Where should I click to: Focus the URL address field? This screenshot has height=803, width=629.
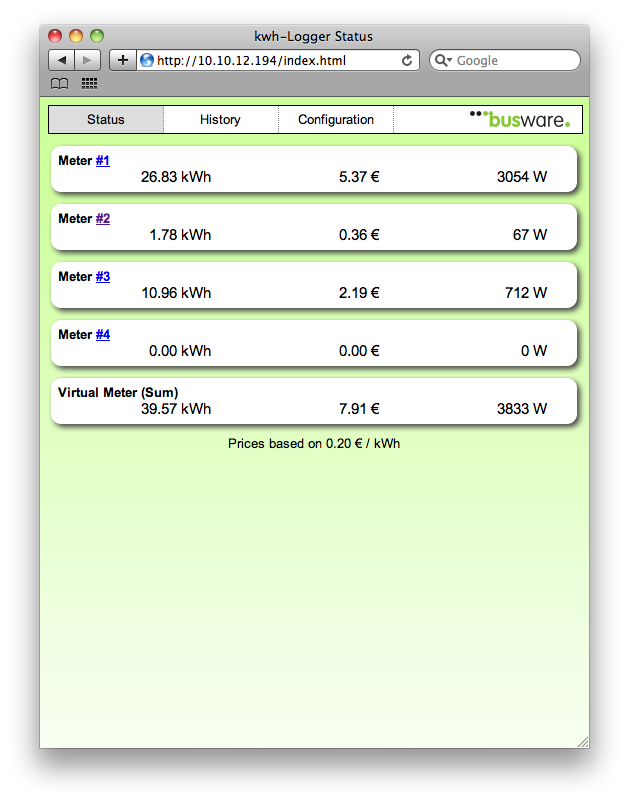(x=270, y=60)
